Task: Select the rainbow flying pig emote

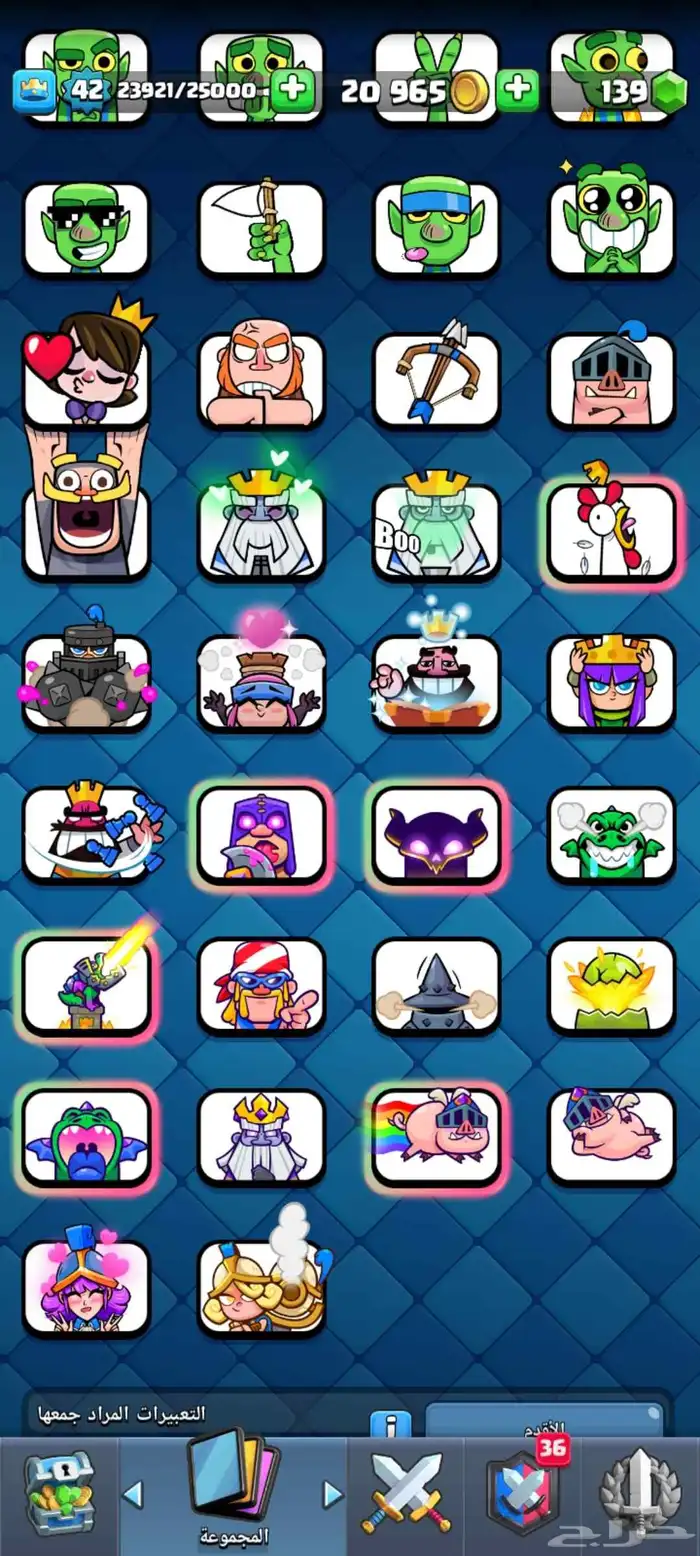Action: 436,1135
